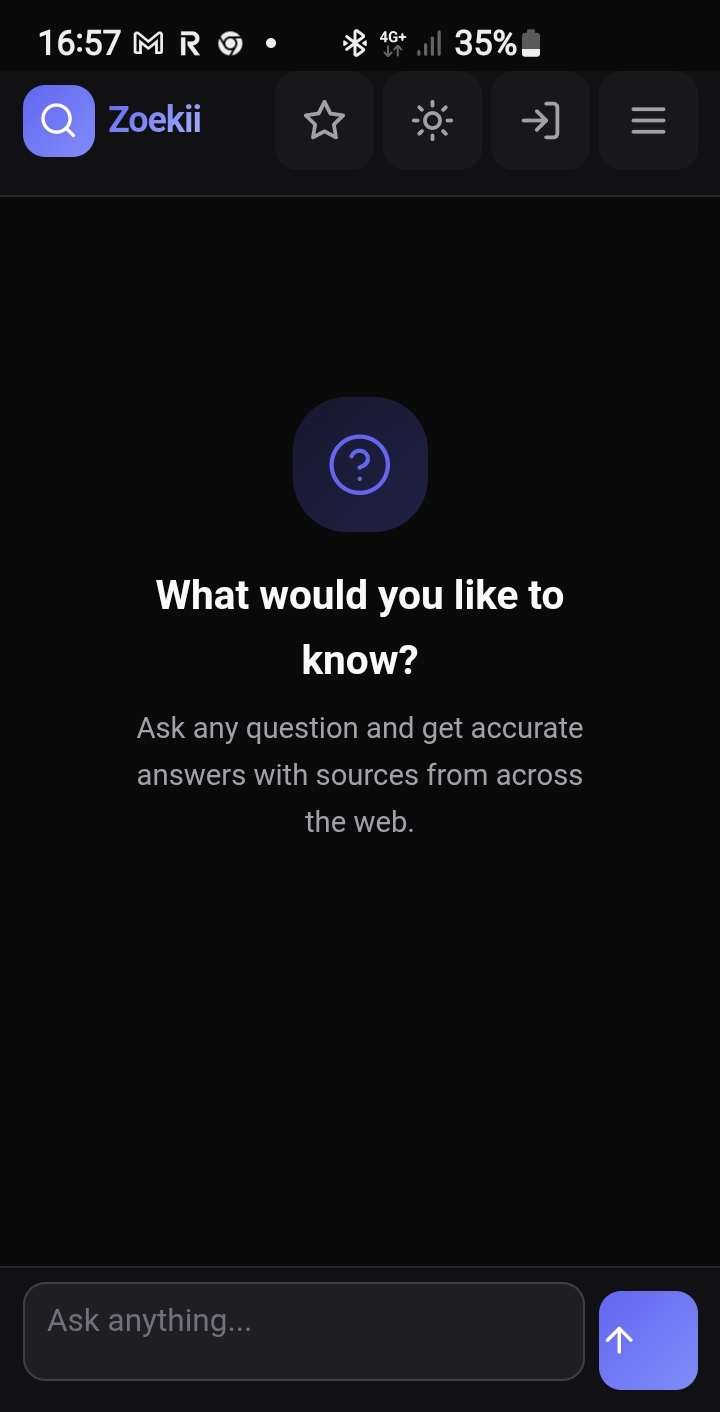Image resolution: width=720 pixels, height=1412 pixels.
Task: Tap the sign-in arrow icon
Action: coord(540,121)
